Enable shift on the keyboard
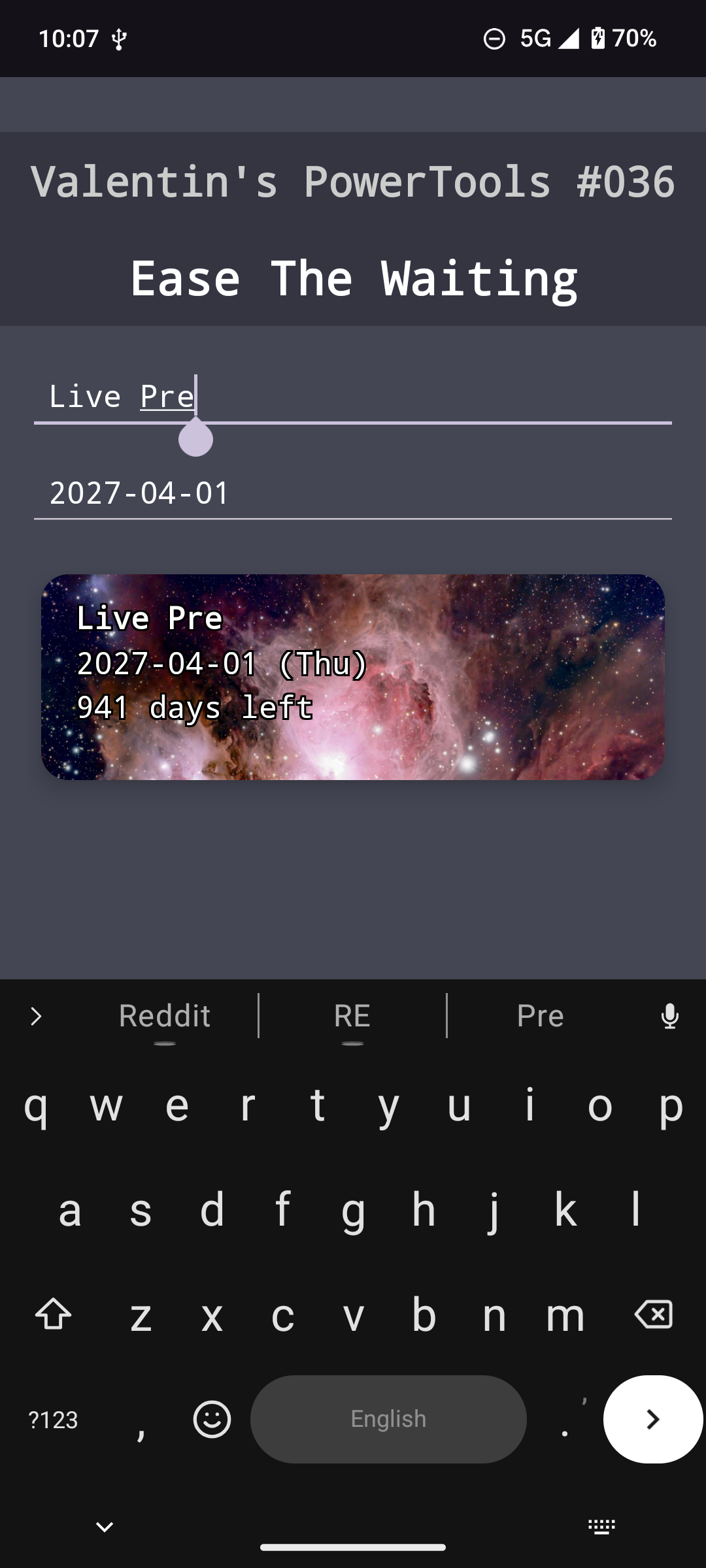 click(x=53, y=1314)
